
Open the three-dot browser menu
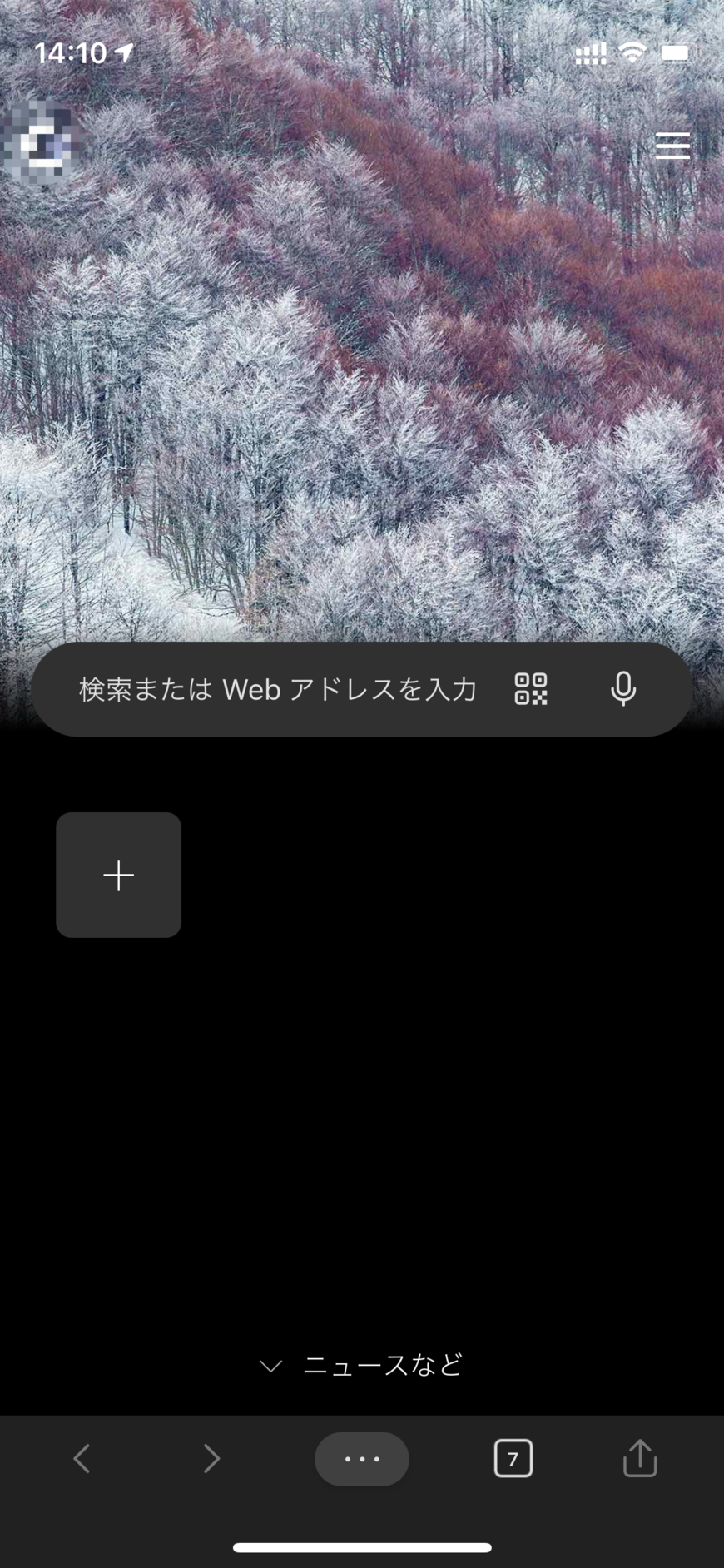[362, 1459]
